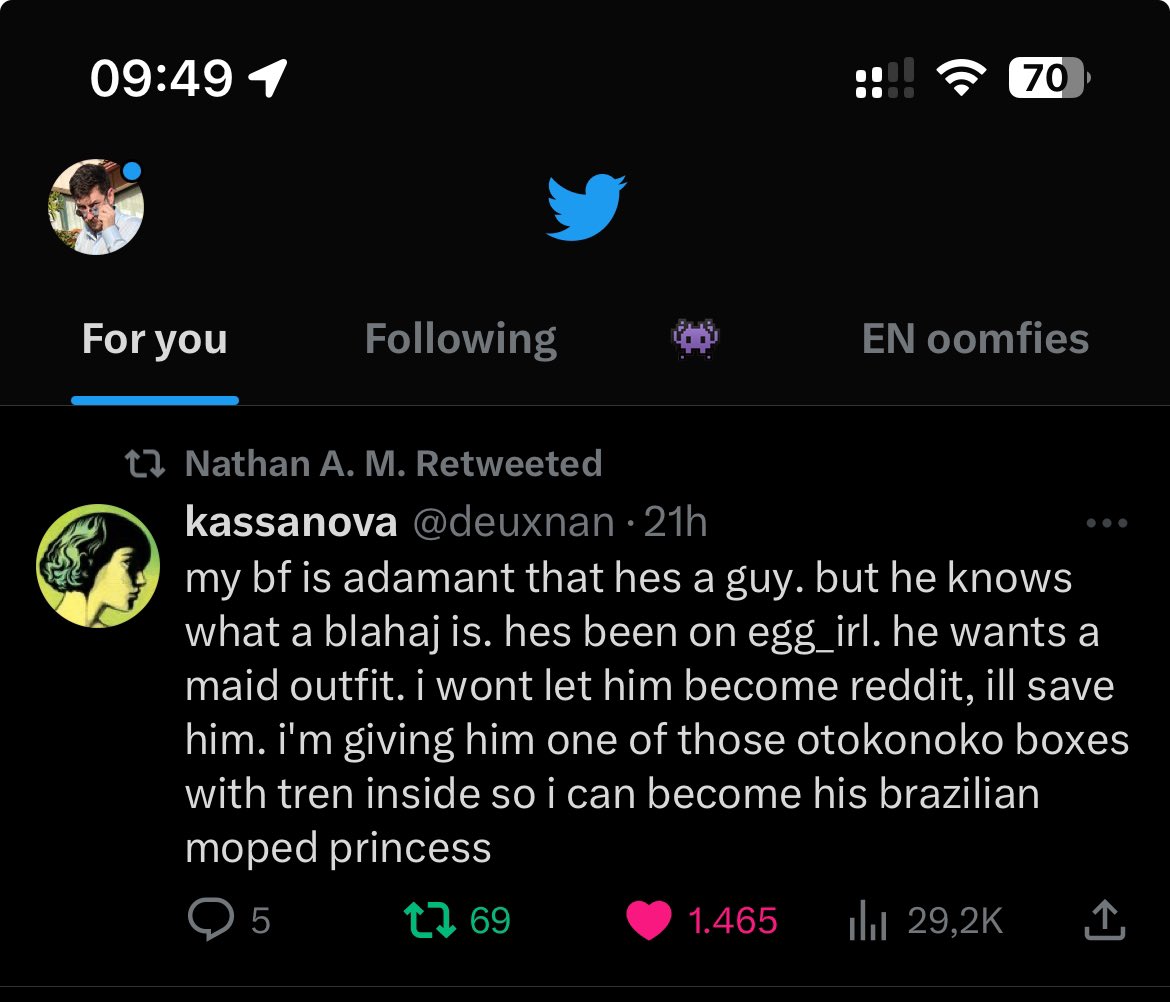Tap the Twitter bird to refresh
This screenshot has width=1170, height=1002.
pyautogui.click(x=586, y=207)
